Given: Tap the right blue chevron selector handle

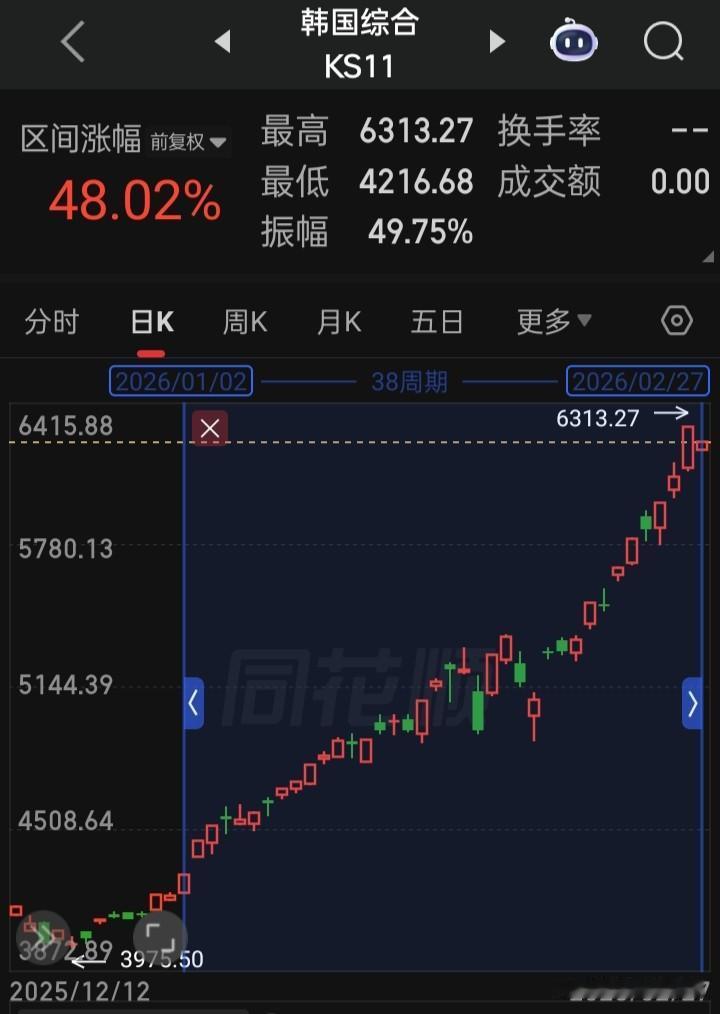Looking at the screenshot, I should tap(691, 704).
